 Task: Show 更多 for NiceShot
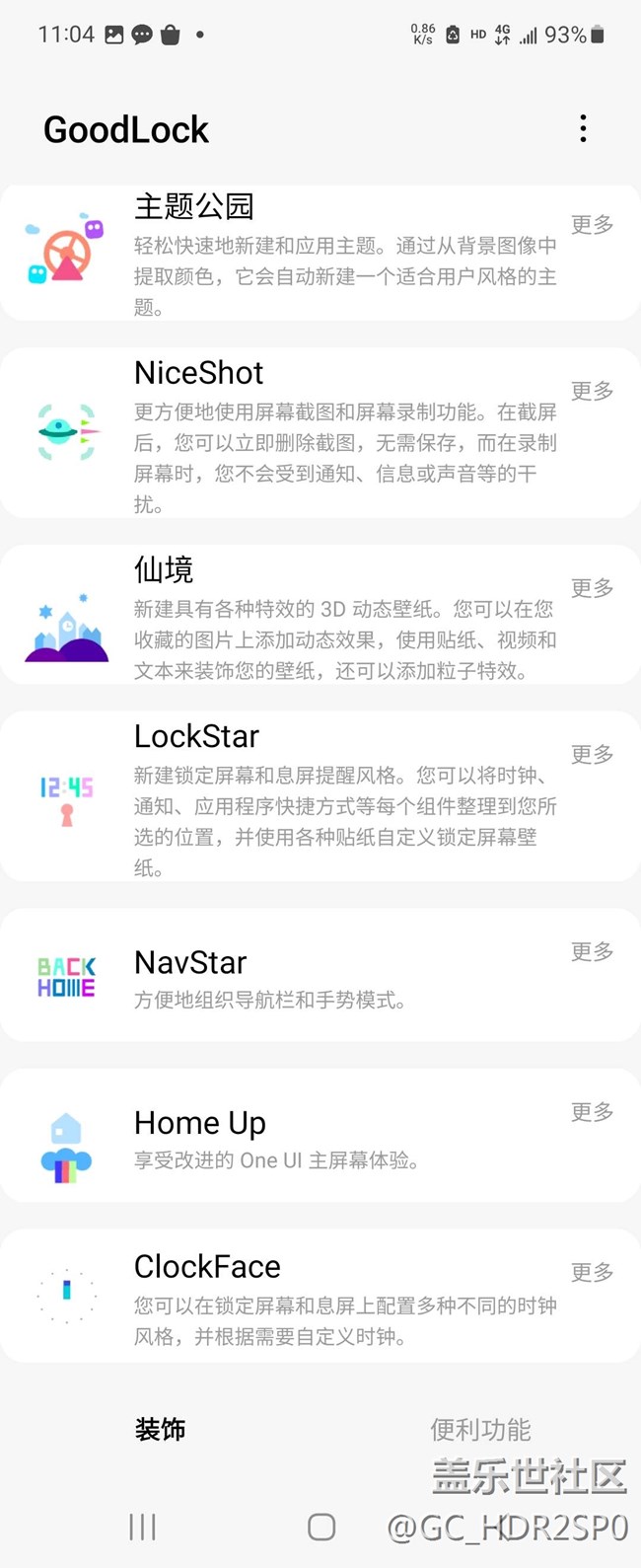point(592,391)
